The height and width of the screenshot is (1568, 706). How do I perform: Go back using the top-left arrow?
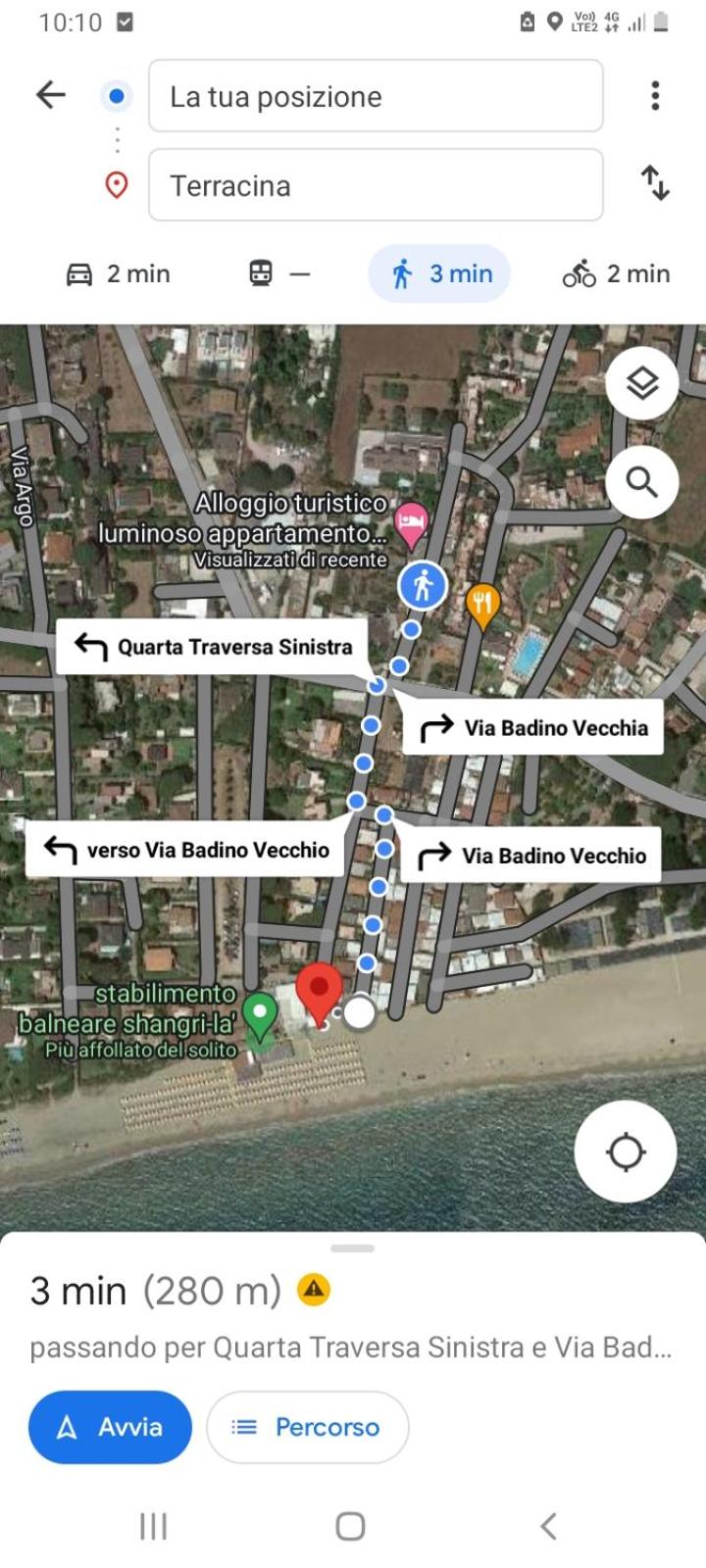click(51, 95)
